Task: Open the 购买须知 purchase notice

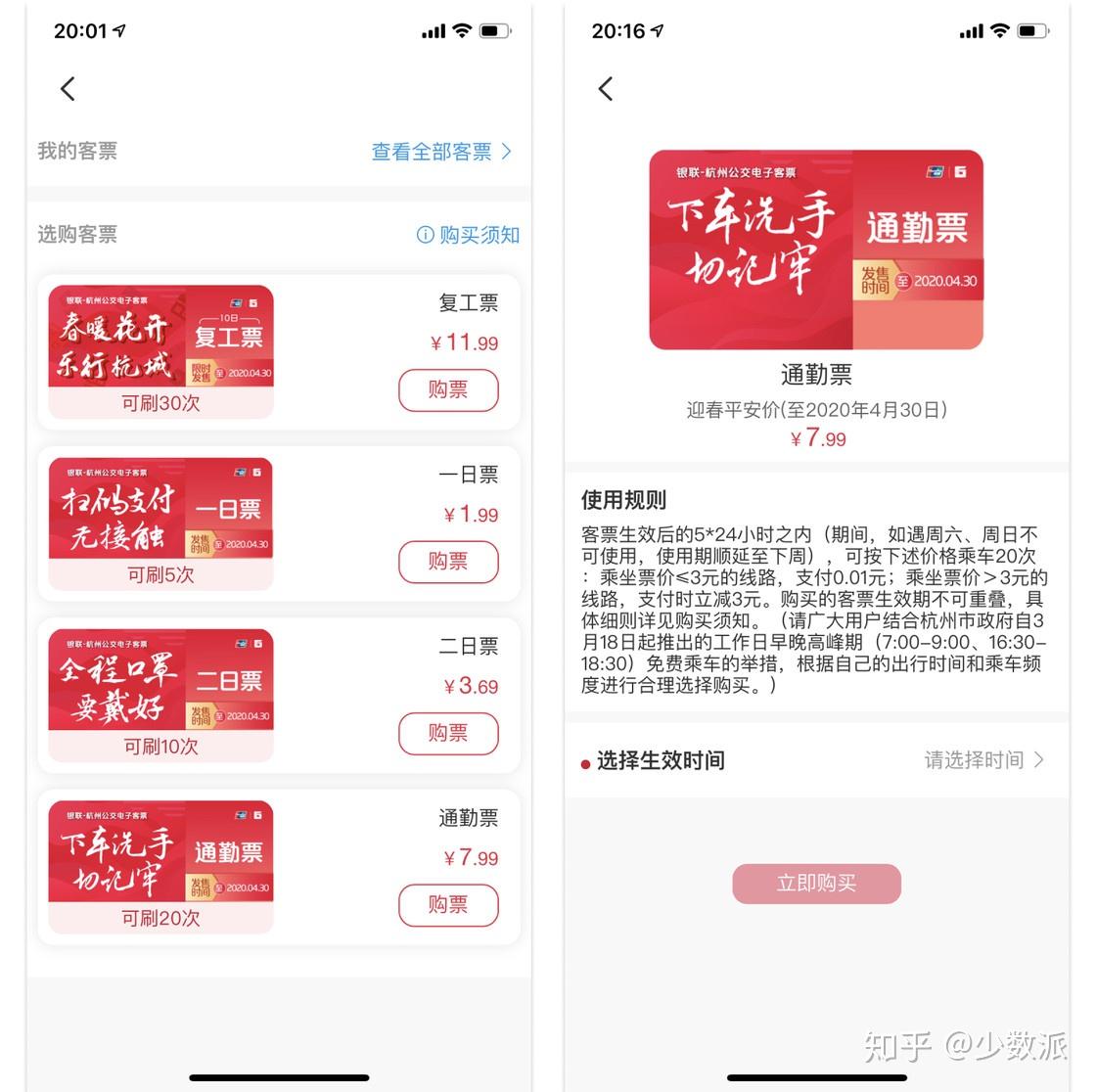Action: pos(468,235)
